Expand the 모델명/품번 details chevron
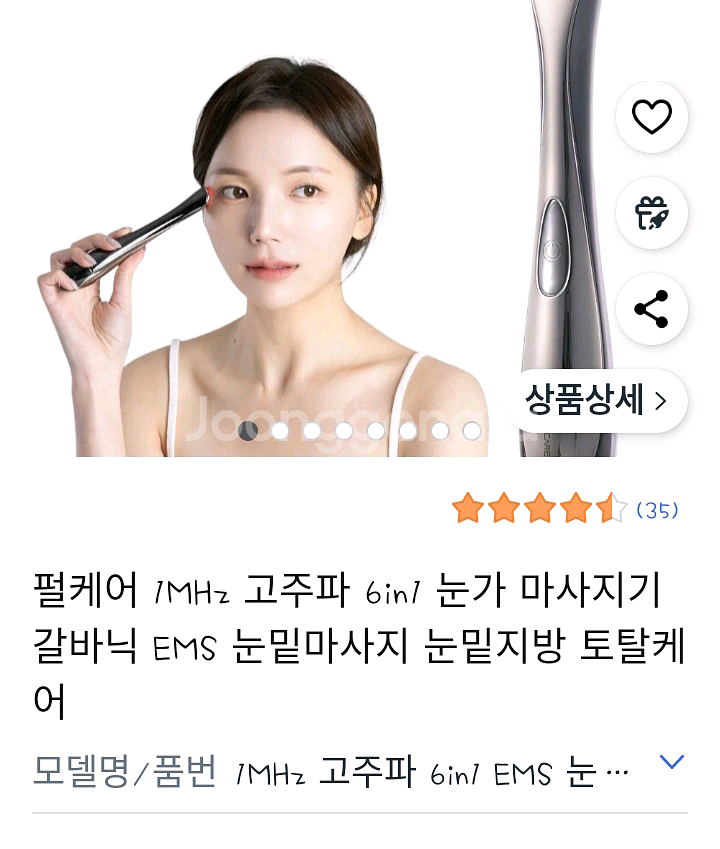The height and width of the screenshot is (849, 720). [672, 763]
